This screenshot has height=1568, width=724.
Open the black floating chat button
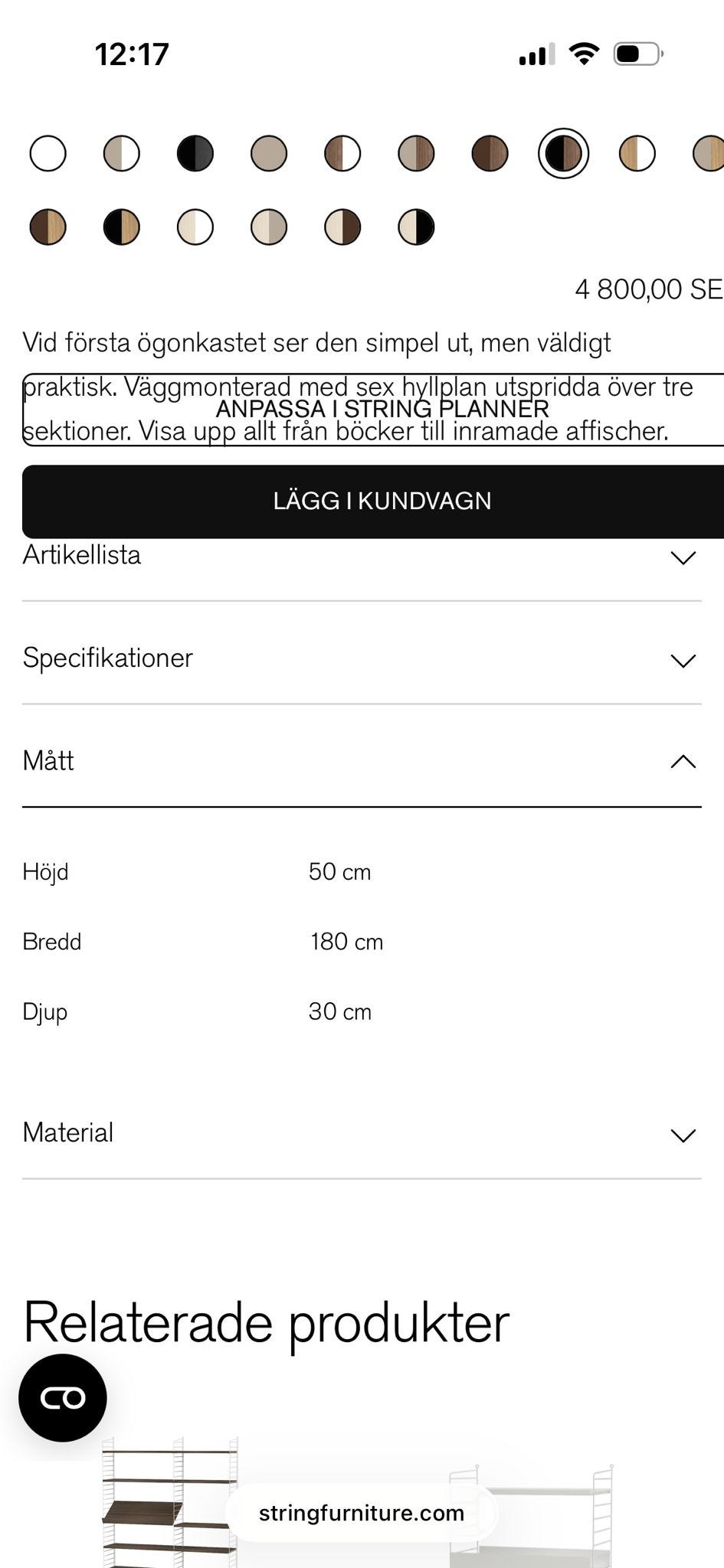click(x=63, y=1398)
